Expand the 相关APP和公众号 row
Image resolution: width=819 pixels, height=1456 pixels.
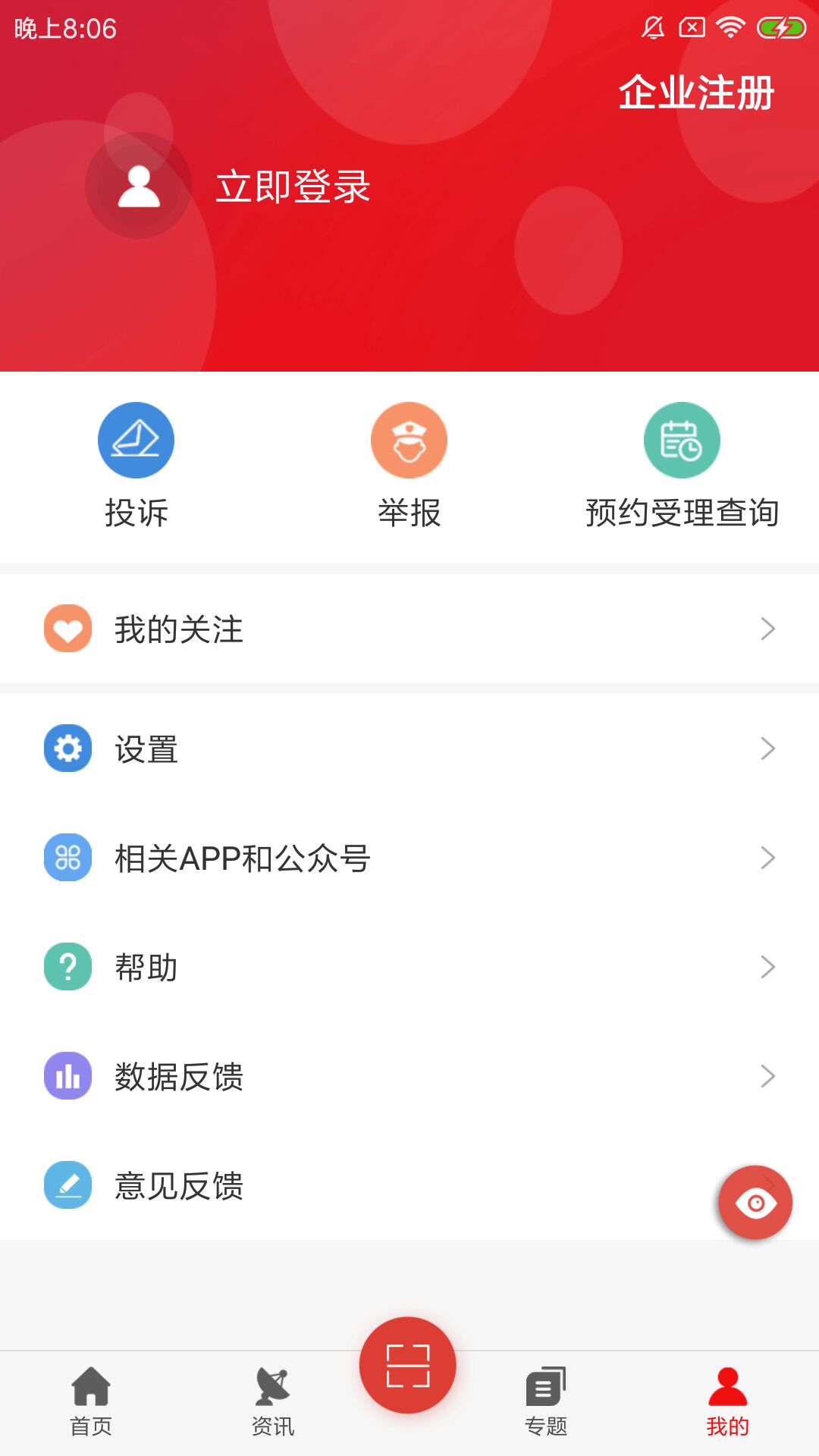pyautogui.click(x=409, y=858)
